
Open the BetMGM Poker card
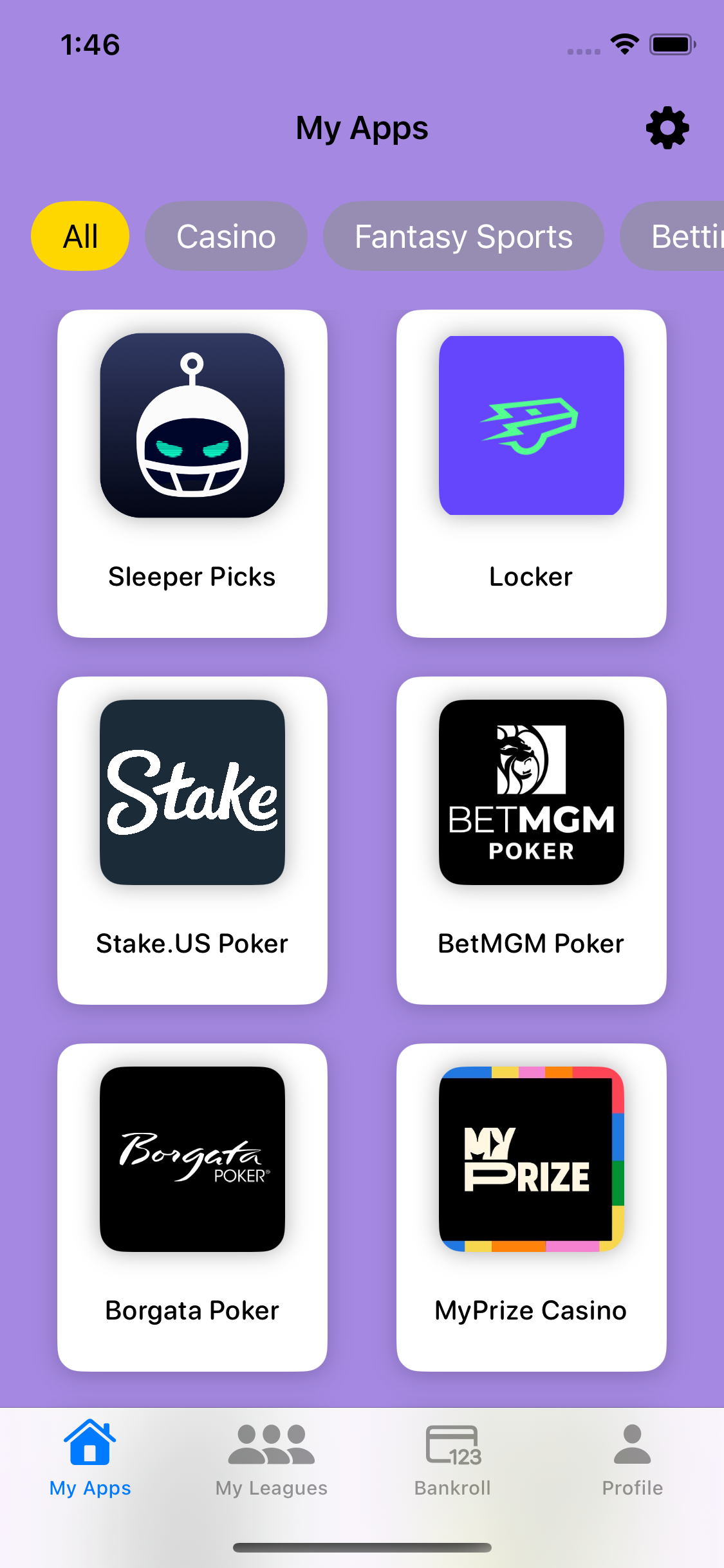point(531,840)
